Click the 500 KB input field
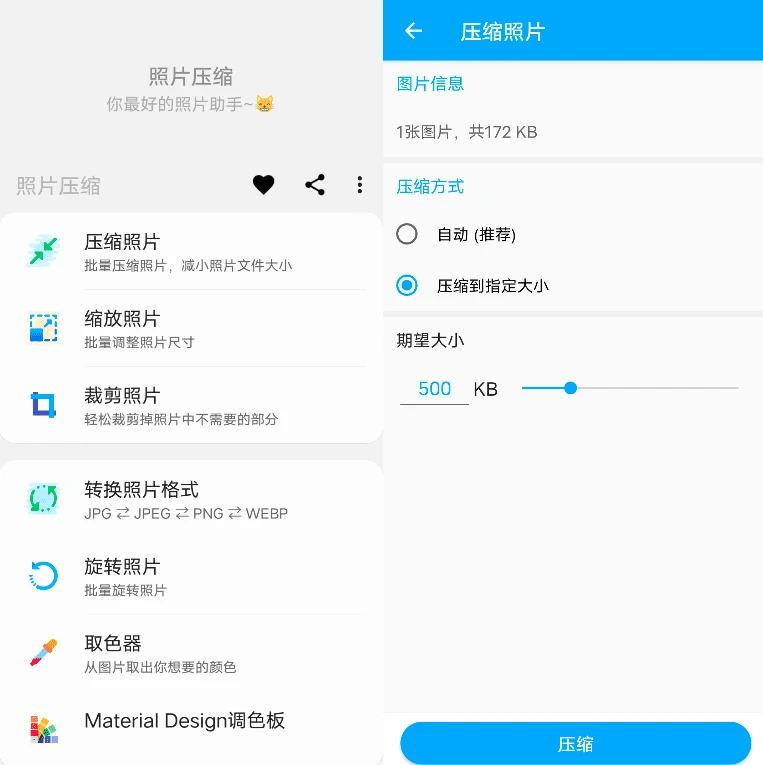The width and height of the screenshot is (763, 765). [x=434, y=388]
